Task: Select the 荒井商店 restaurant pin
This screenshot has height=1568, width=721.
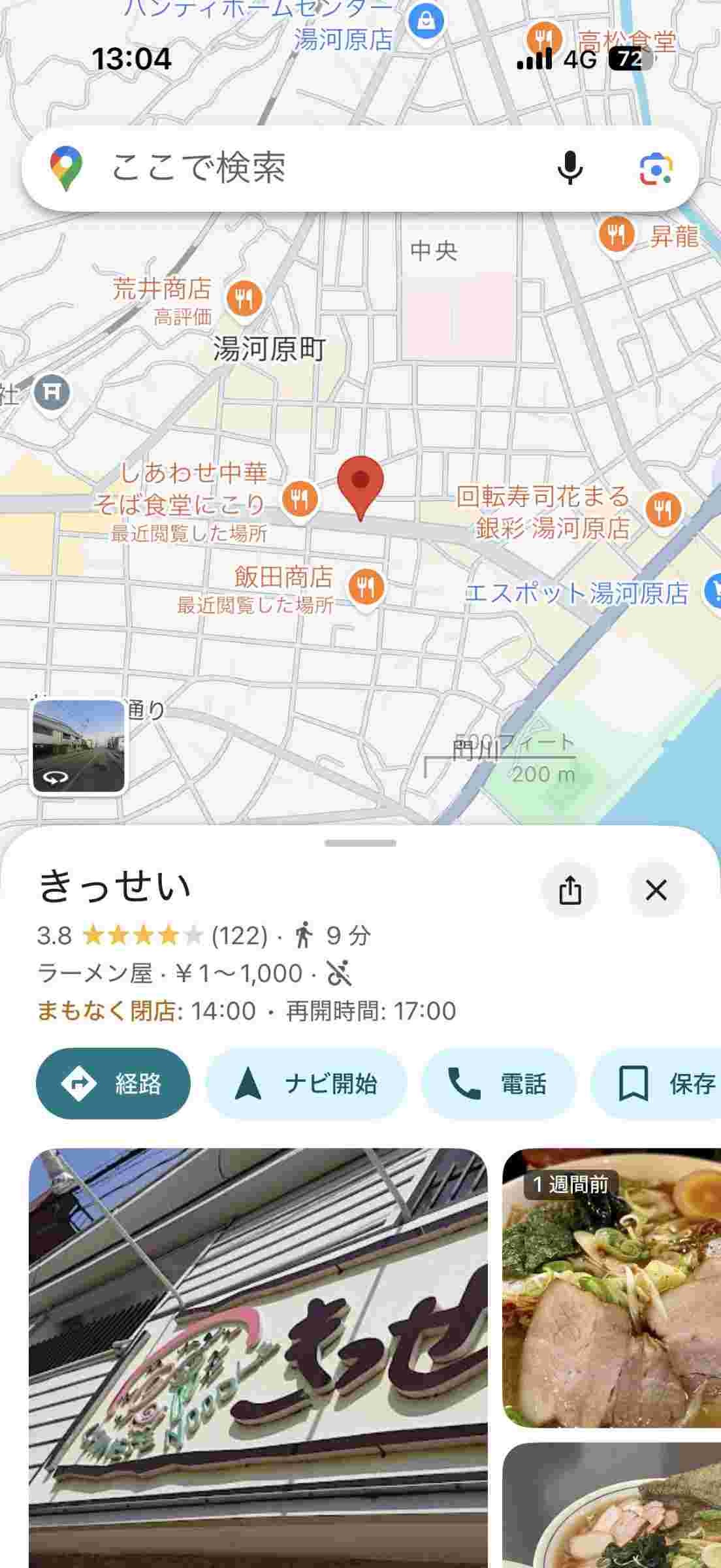Action: tap(245, 299)
